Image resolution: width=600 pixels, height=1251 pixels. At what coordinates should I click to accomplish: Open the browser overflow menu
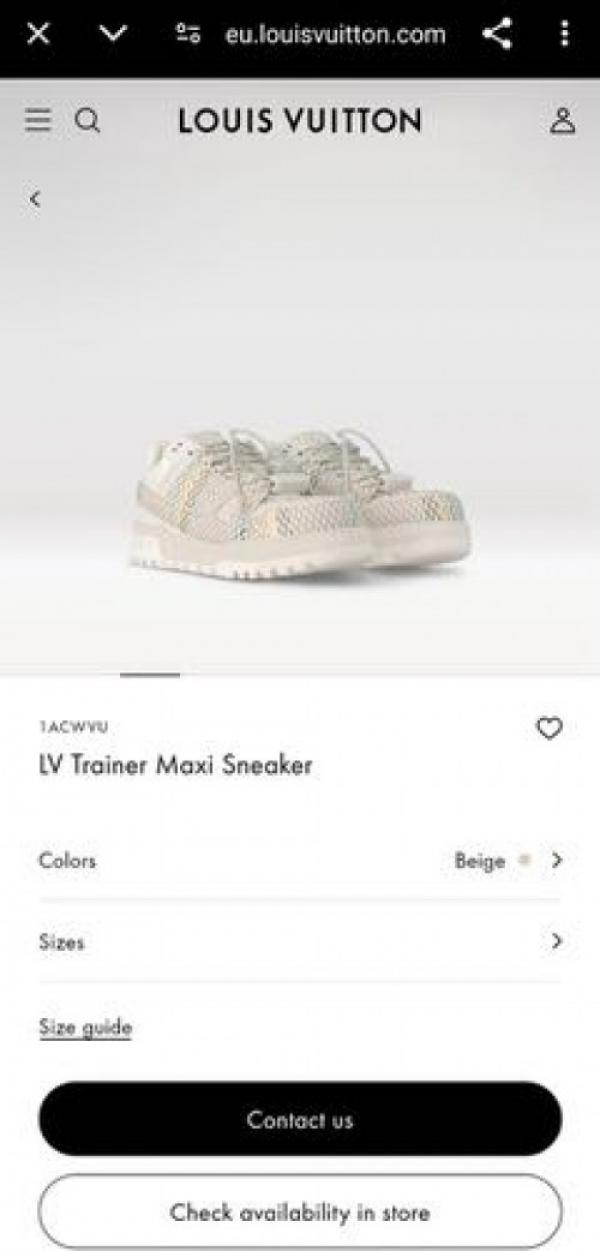click(x=564, y=34)
